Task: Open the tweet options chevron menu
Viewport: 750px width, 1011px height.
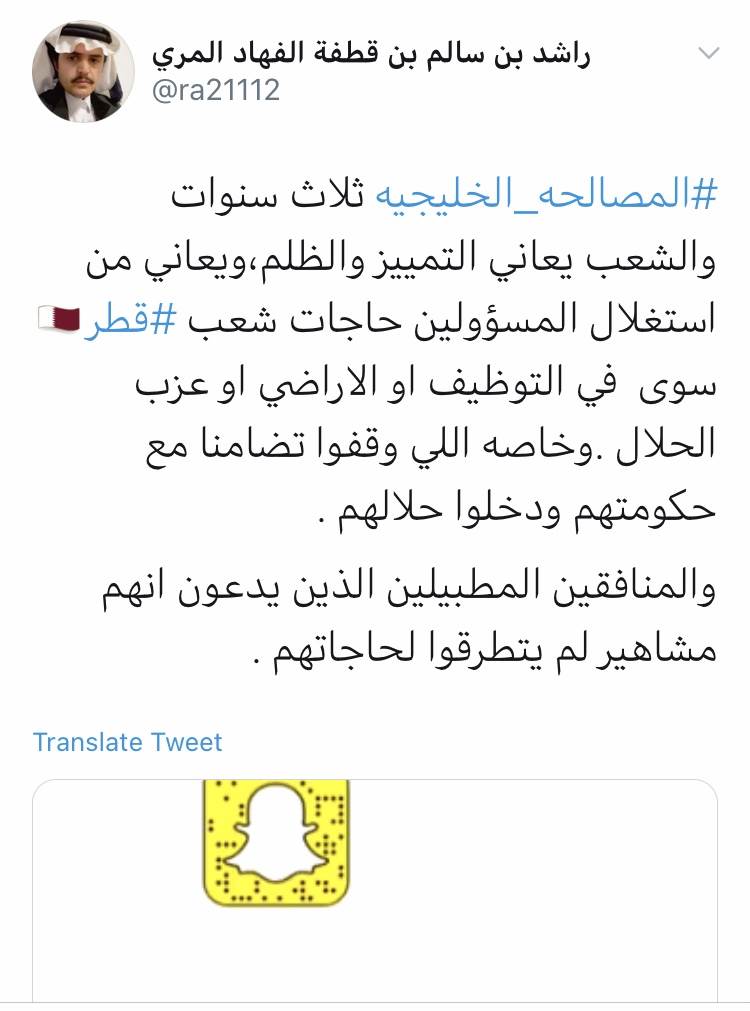Action: tap(707, 52)
